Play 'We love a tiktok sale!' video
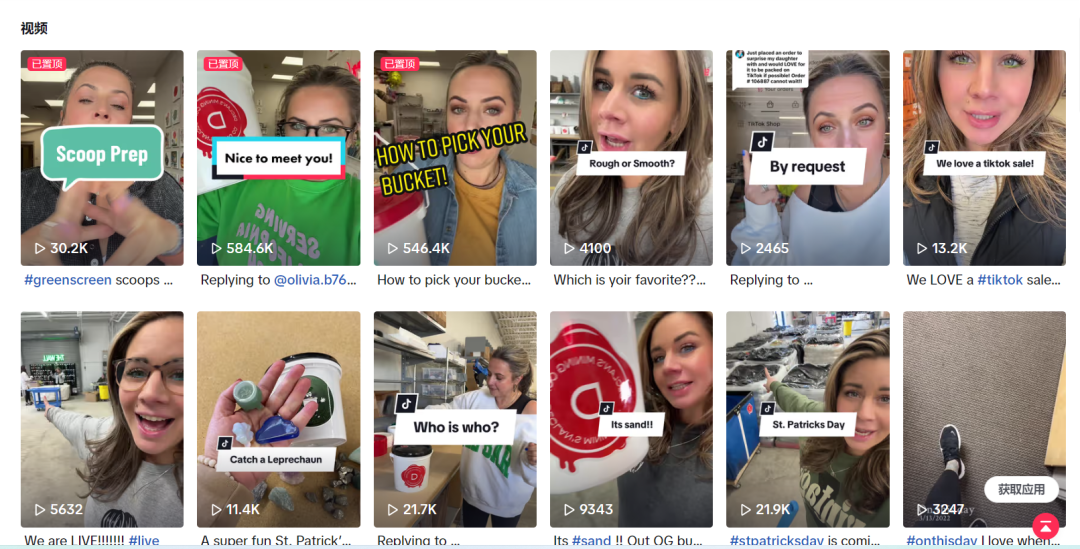 [x=984, y=157]
